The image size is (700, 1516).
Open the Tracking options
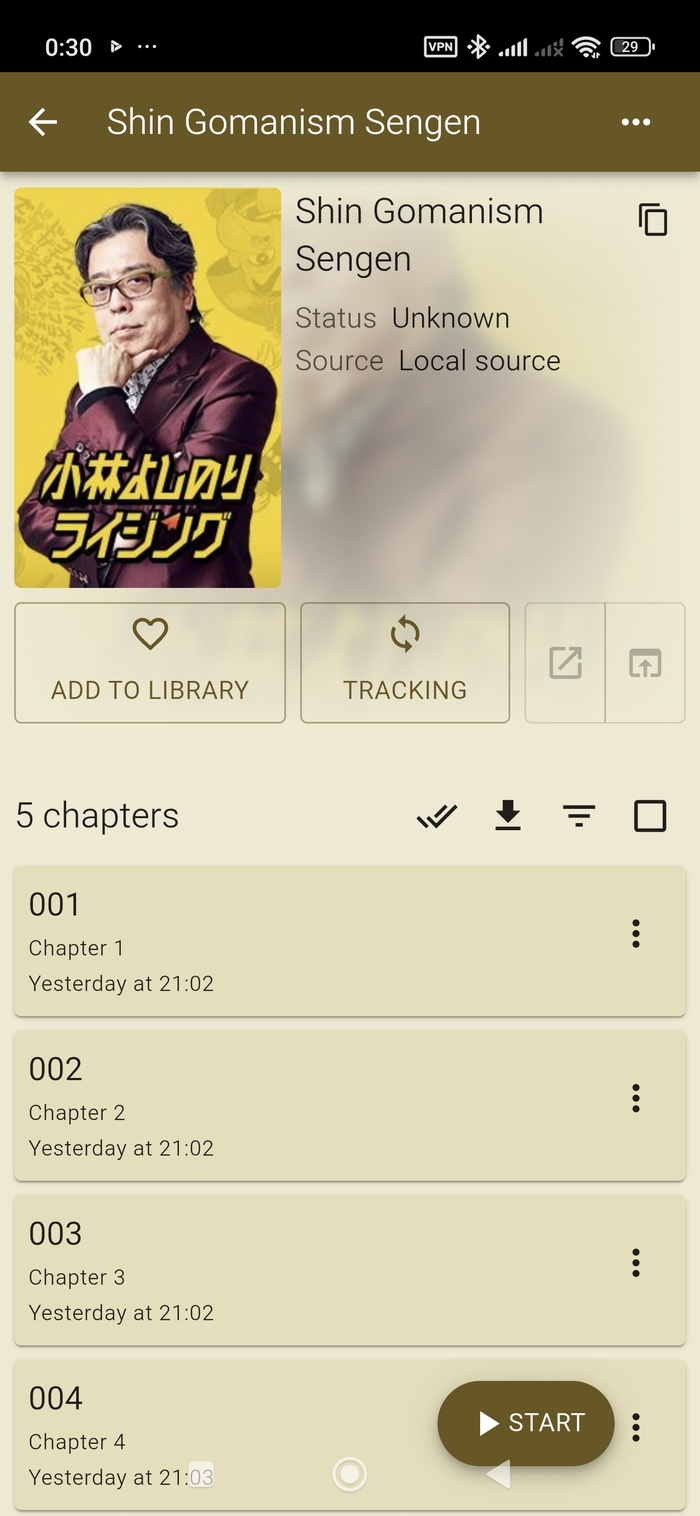[405, 662]
